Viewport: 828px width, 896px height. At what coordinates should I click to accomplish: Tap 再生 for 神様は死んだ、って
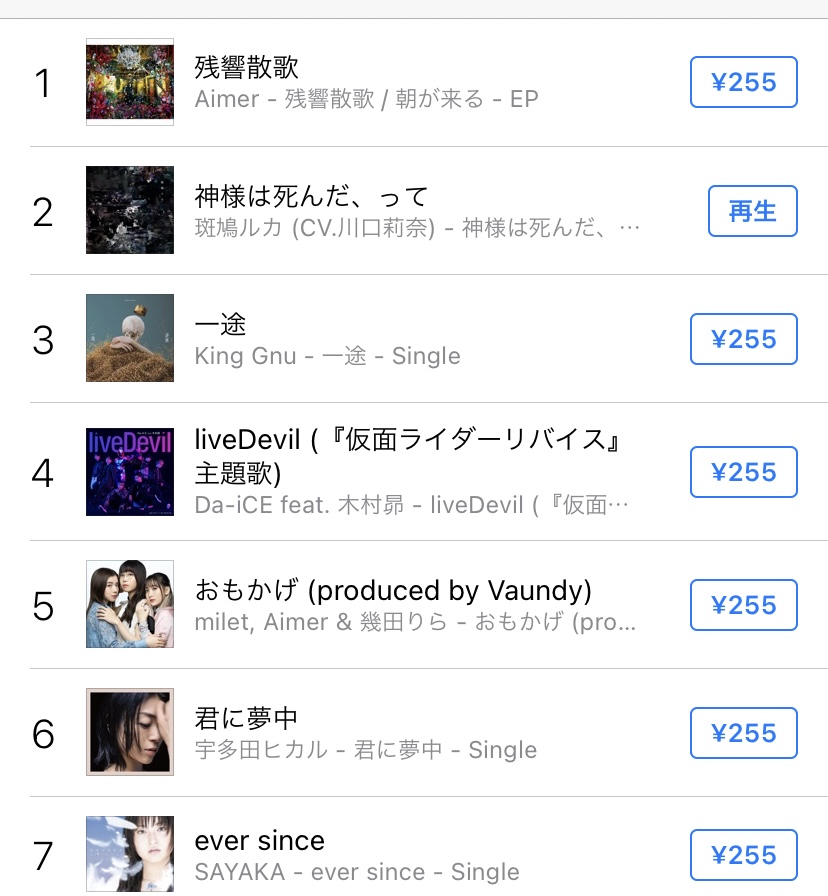point(753,211)
